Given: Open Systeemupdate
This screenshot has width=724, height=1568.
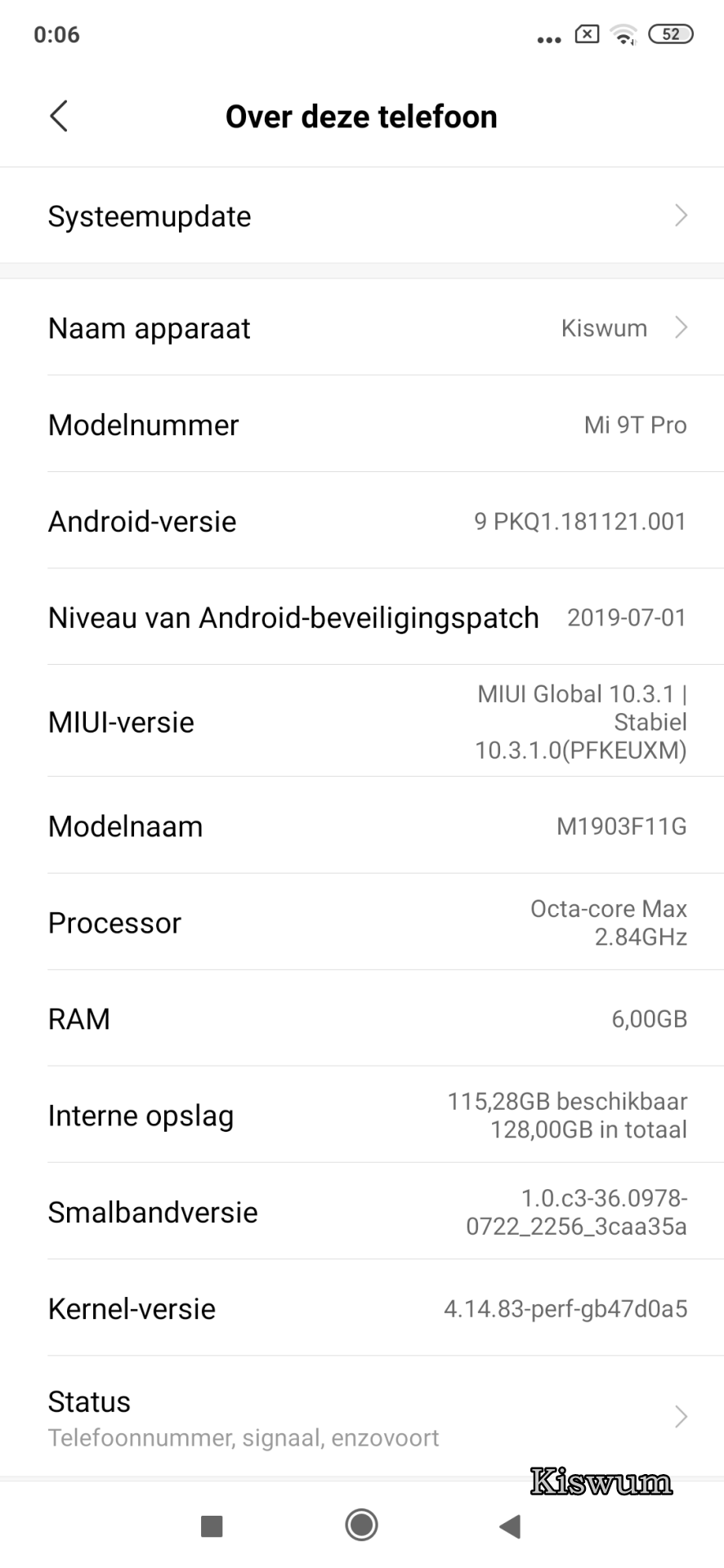Looking at the screenshot, I should 362,216.
